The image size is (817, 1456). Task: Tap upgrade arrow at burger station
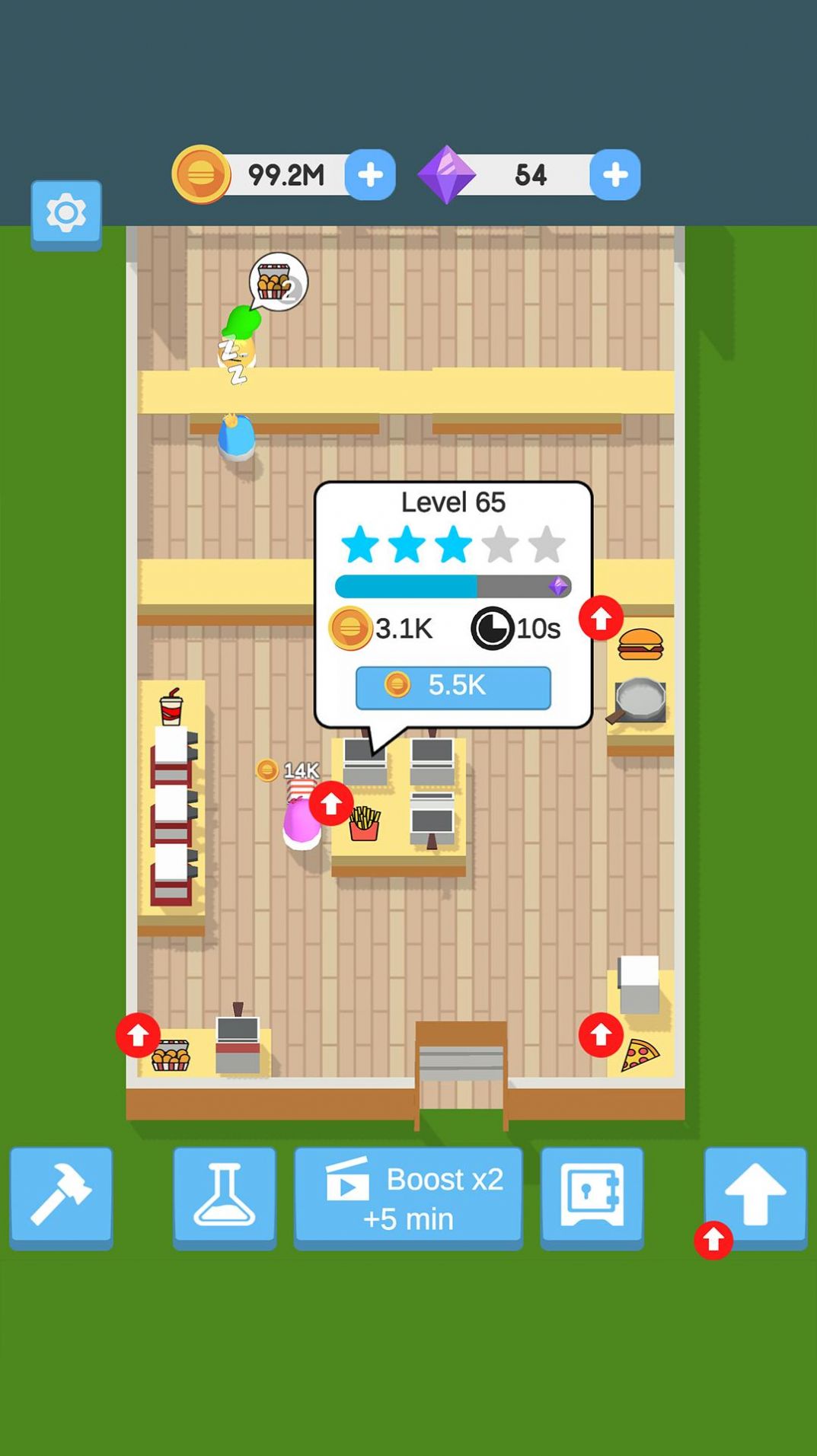(601, 618)
